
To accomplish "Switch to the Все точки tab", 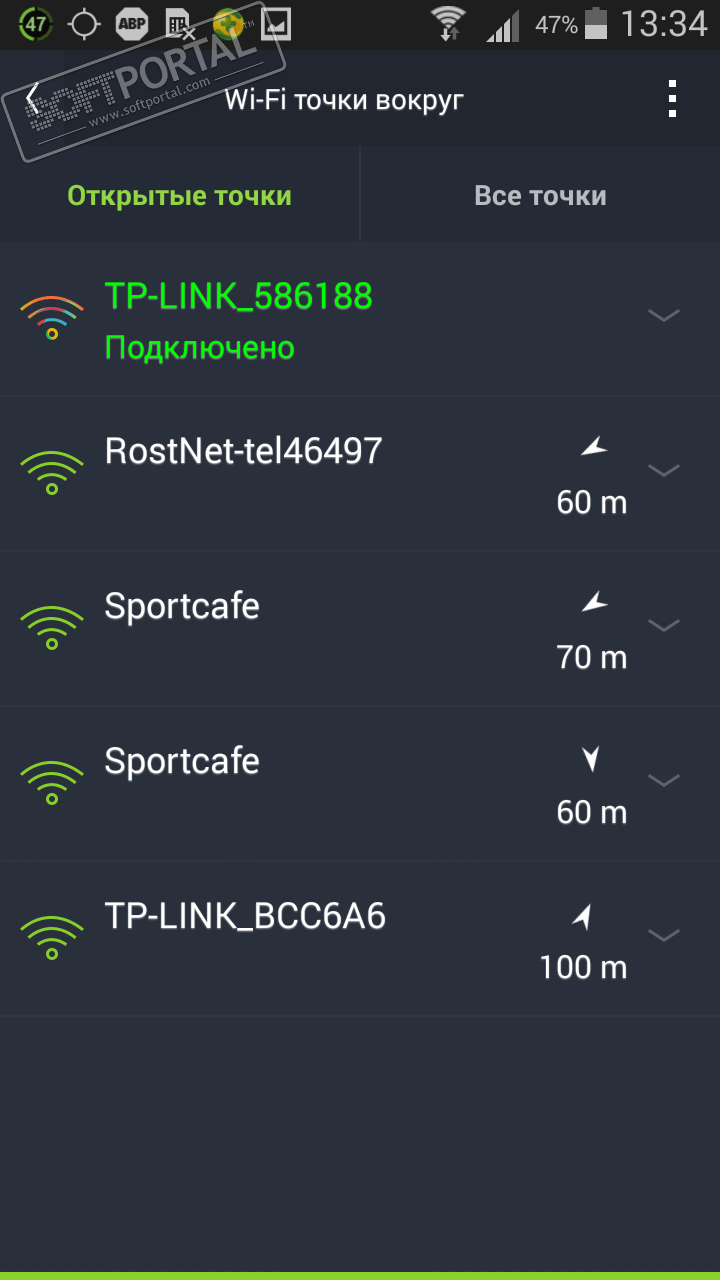I will [x=540, y=195].
